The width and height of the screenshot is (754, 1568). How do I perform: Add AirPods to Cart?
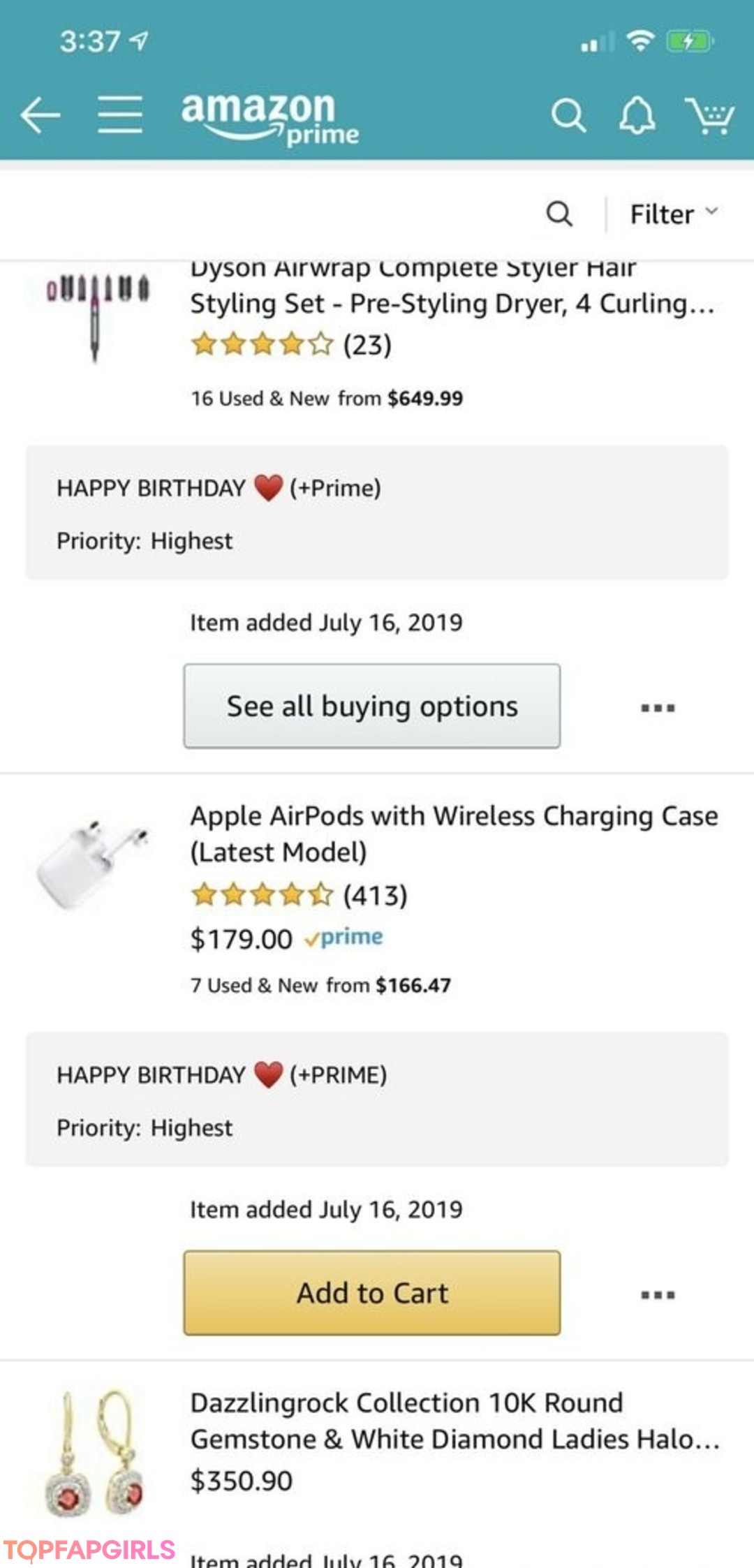point(372,1293)
